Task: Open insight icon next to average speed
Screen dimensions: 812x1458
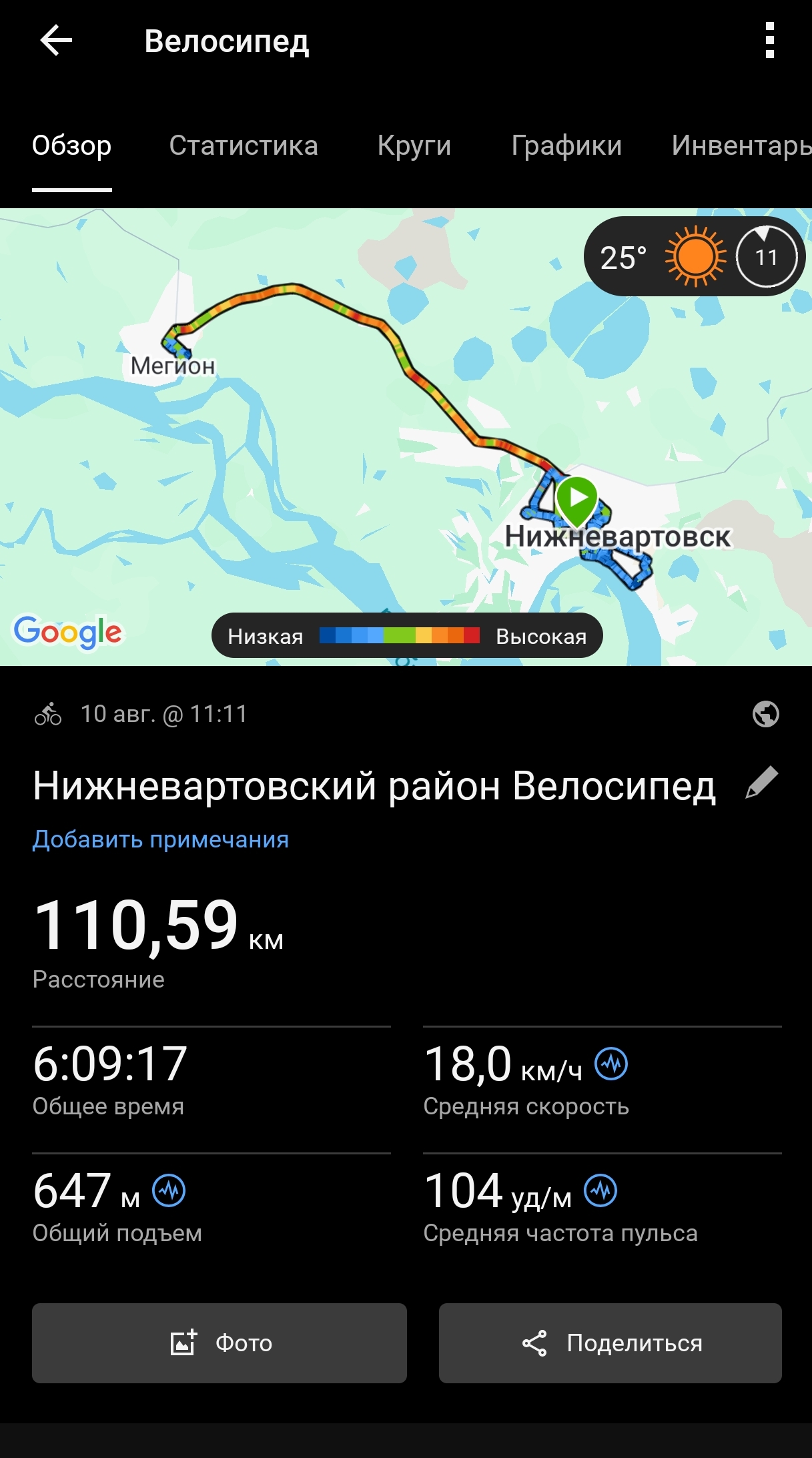Action: (x=611, y=1064)
